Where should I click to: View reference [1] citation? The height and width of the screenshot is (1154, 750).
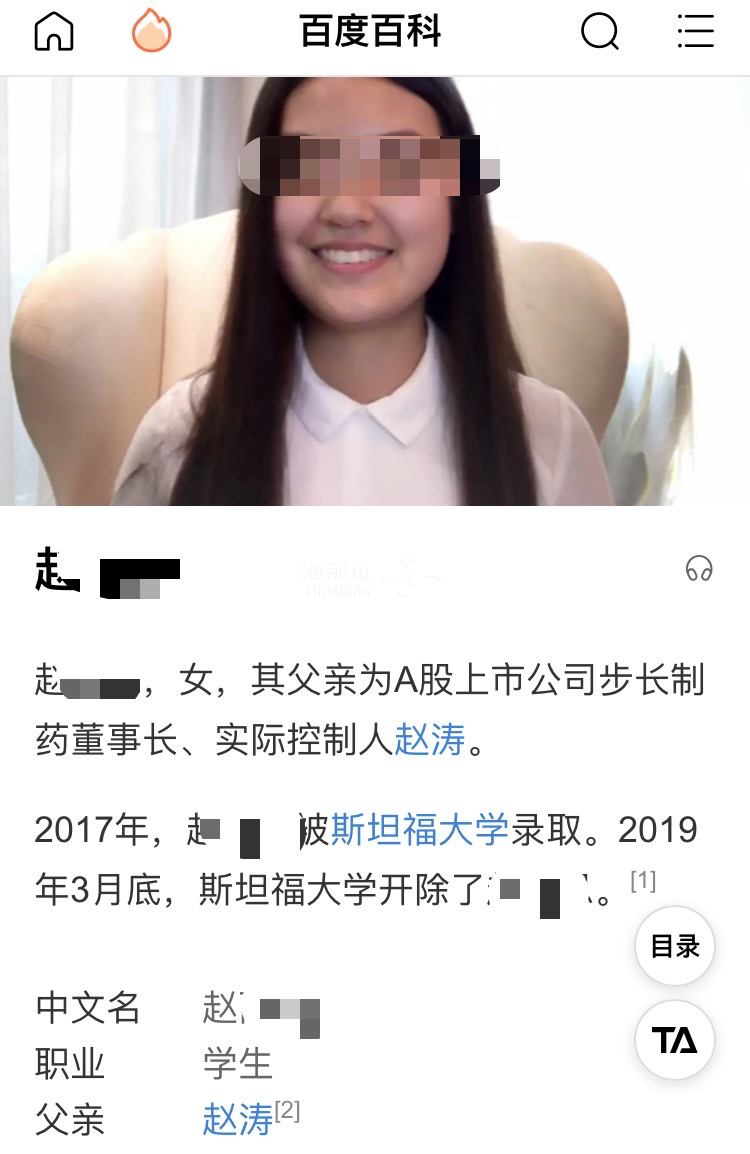pos(642,880)
